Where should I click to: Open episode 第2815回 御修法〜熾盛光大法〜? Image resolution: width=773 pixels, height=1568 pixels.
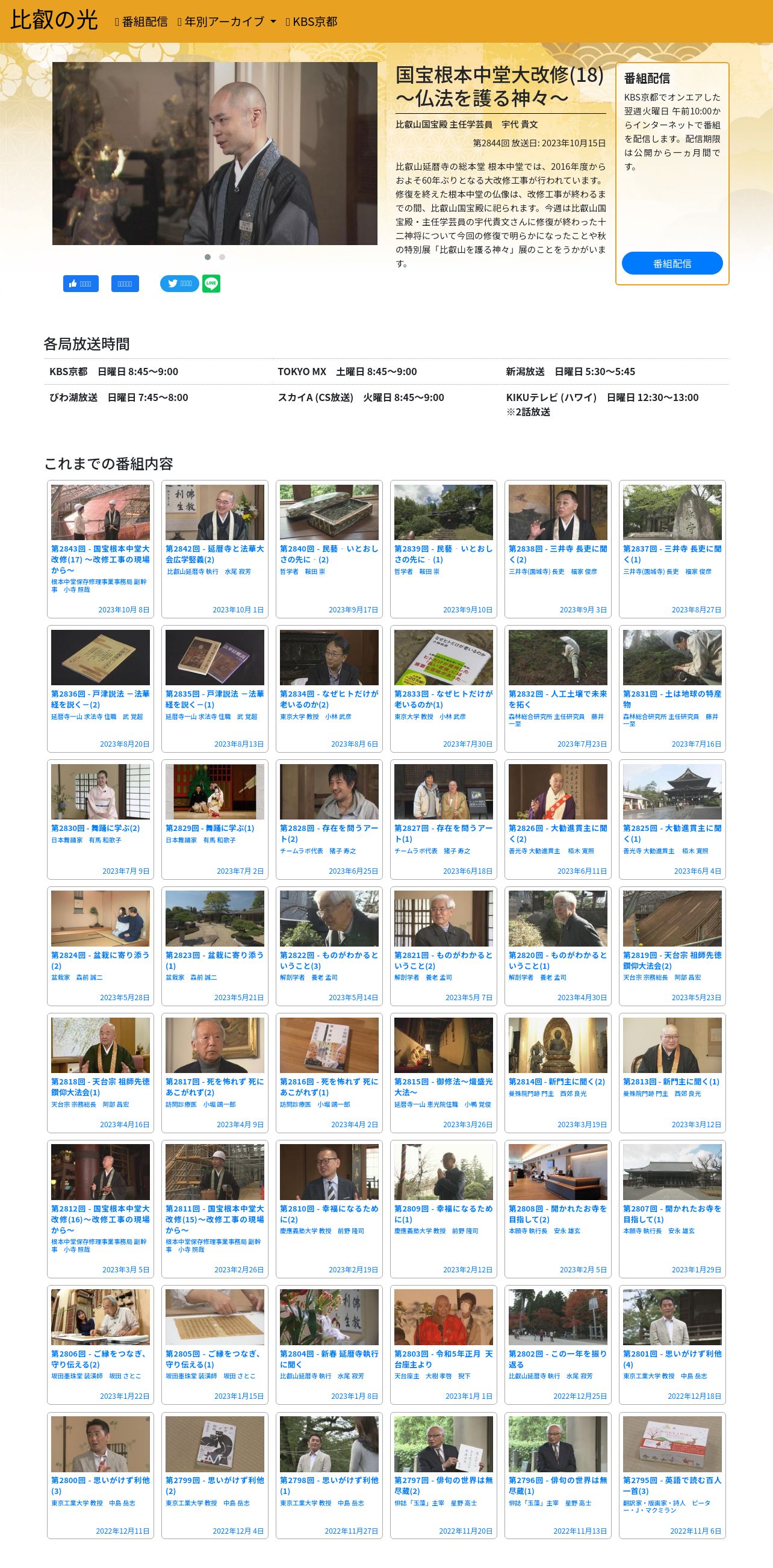click(444, 1087)
